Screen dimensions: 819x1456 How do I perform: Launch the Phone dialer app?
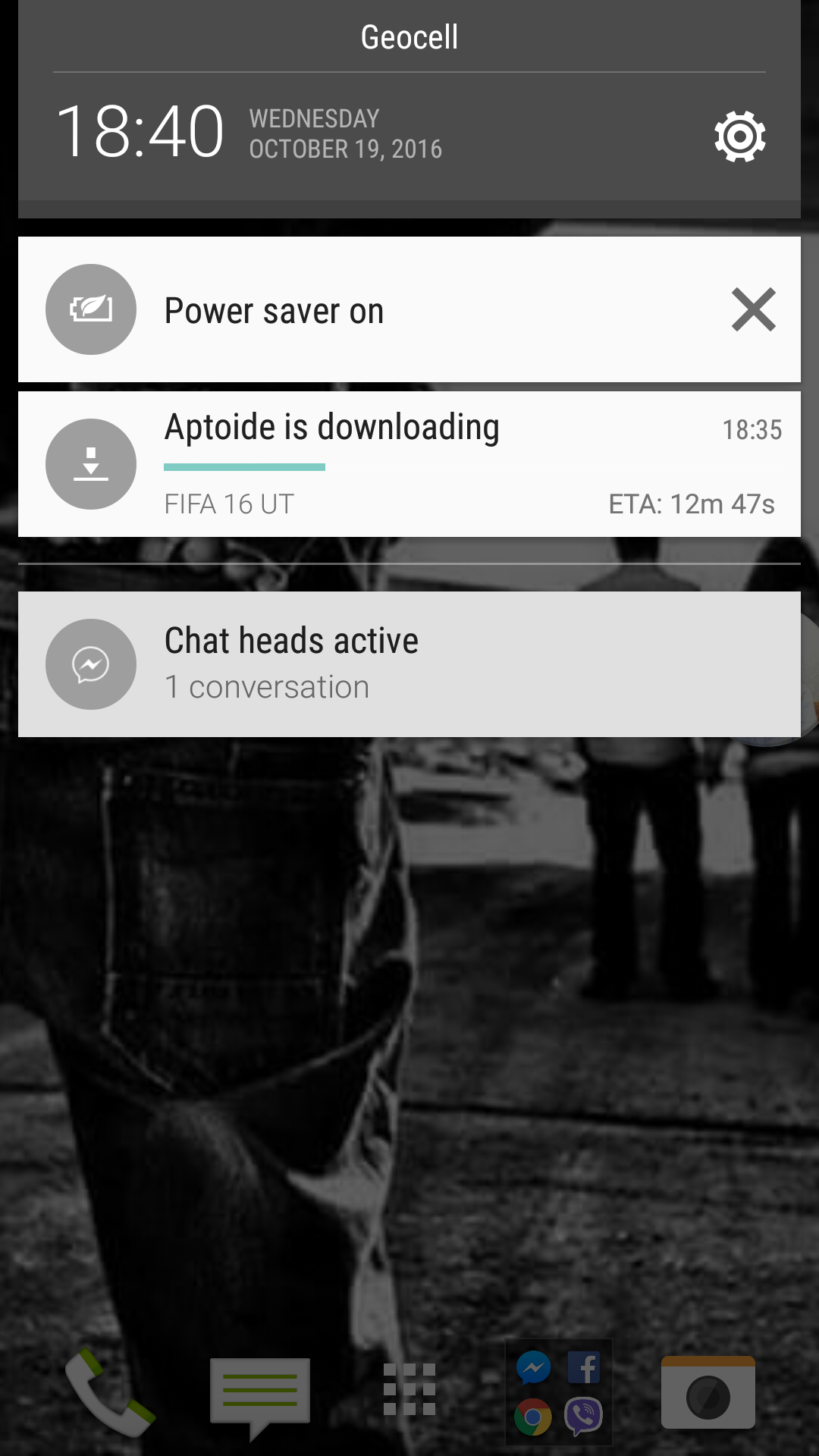tap(110, 1392)
